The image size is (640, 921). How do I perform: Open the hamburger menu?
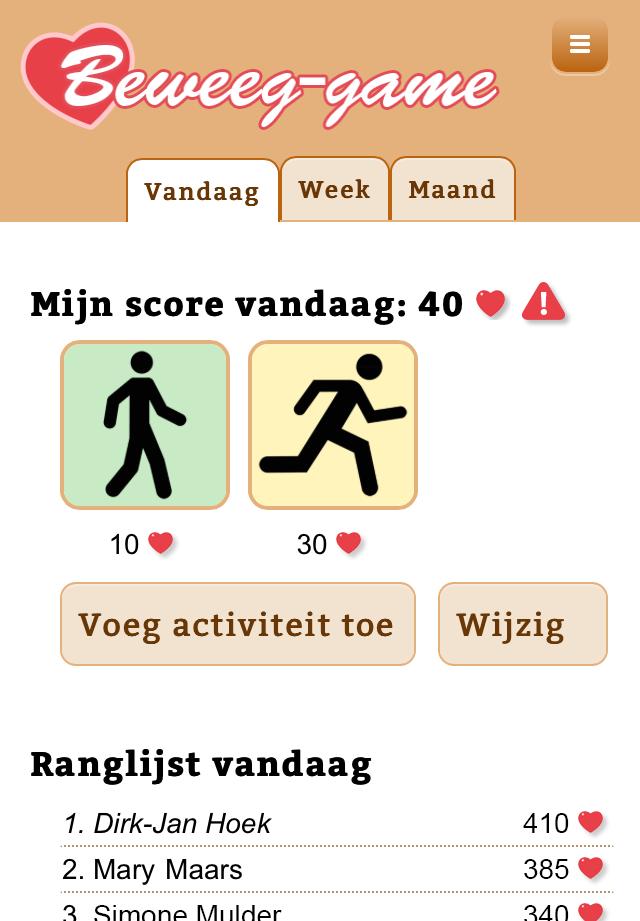[579, 45]
